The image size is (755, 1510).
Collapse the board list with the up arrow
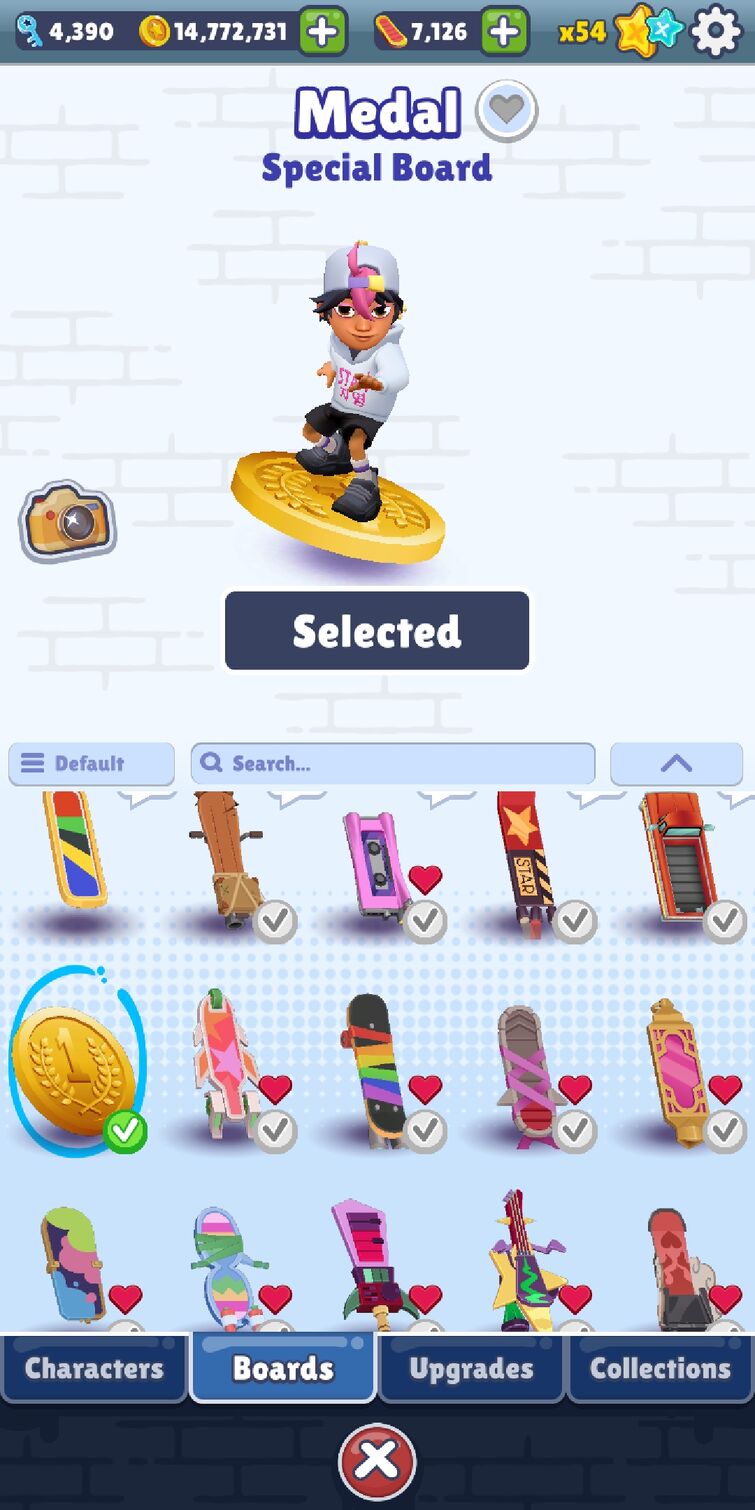pos(676,764)
